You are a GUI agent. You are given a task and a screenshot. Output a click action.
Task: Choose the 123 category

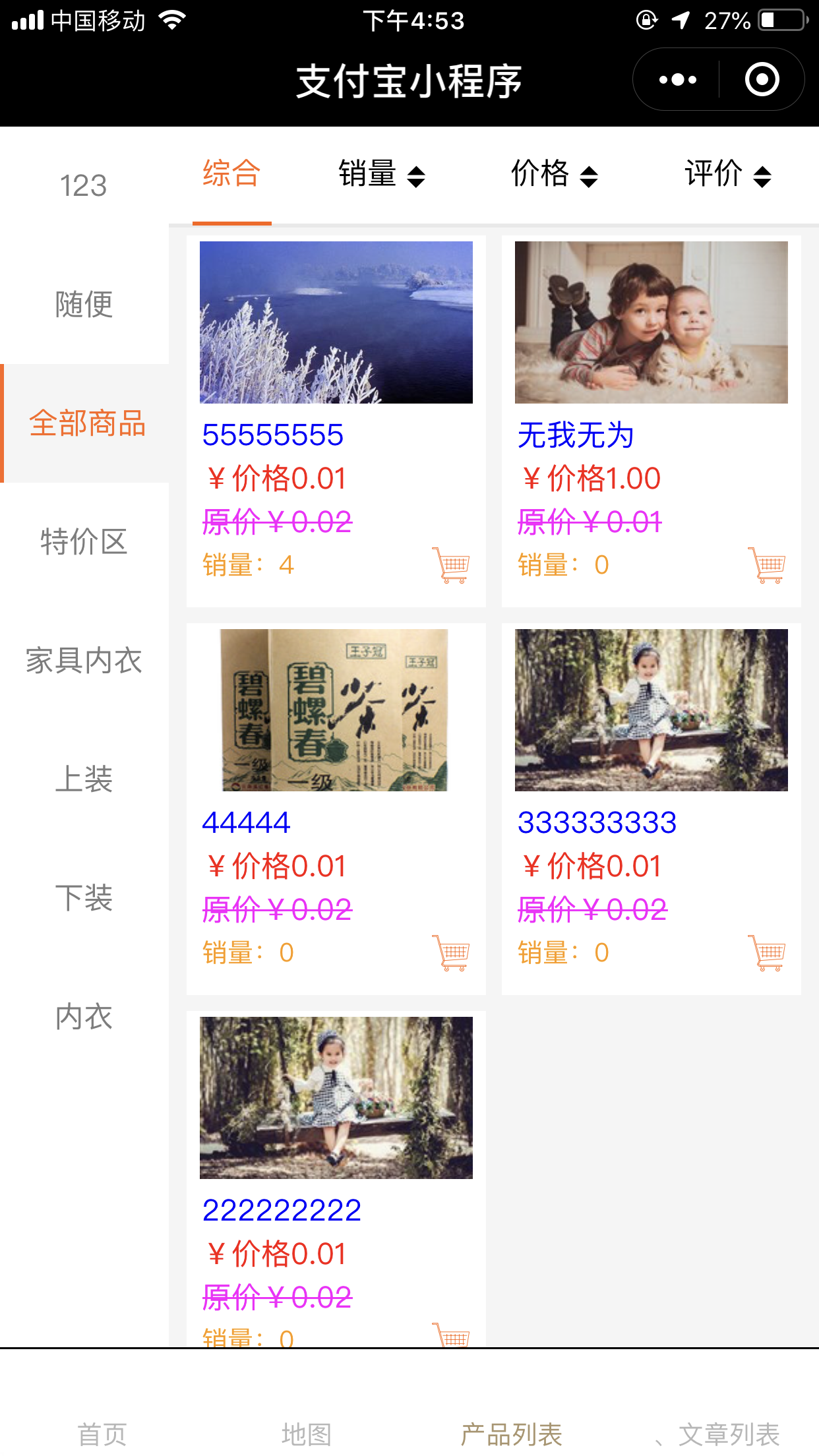coord(84,186)
